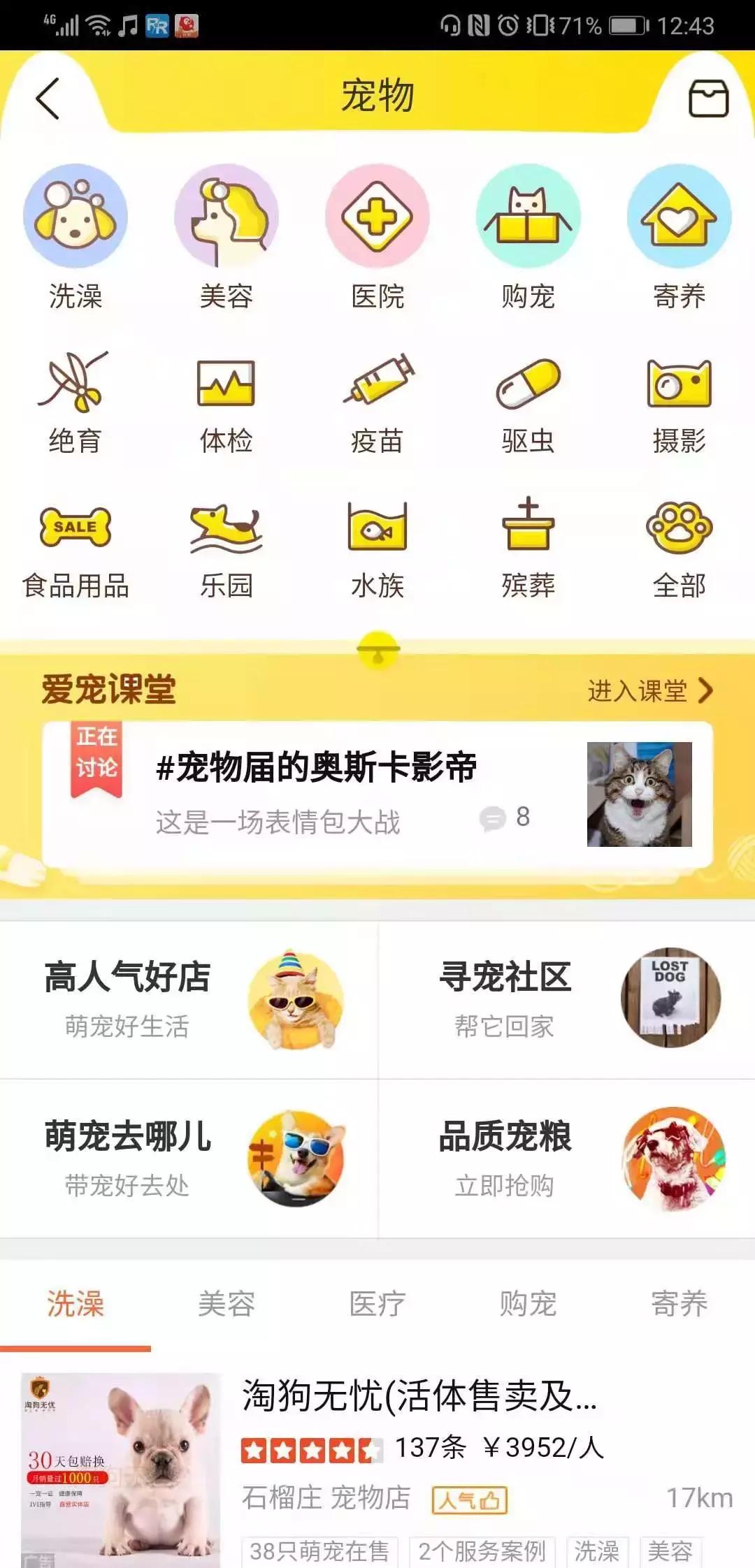Tap the 食品用品 SALE bone icon
The height and width of the screenshot is (1568, 755).
click(x=75, y=529)
